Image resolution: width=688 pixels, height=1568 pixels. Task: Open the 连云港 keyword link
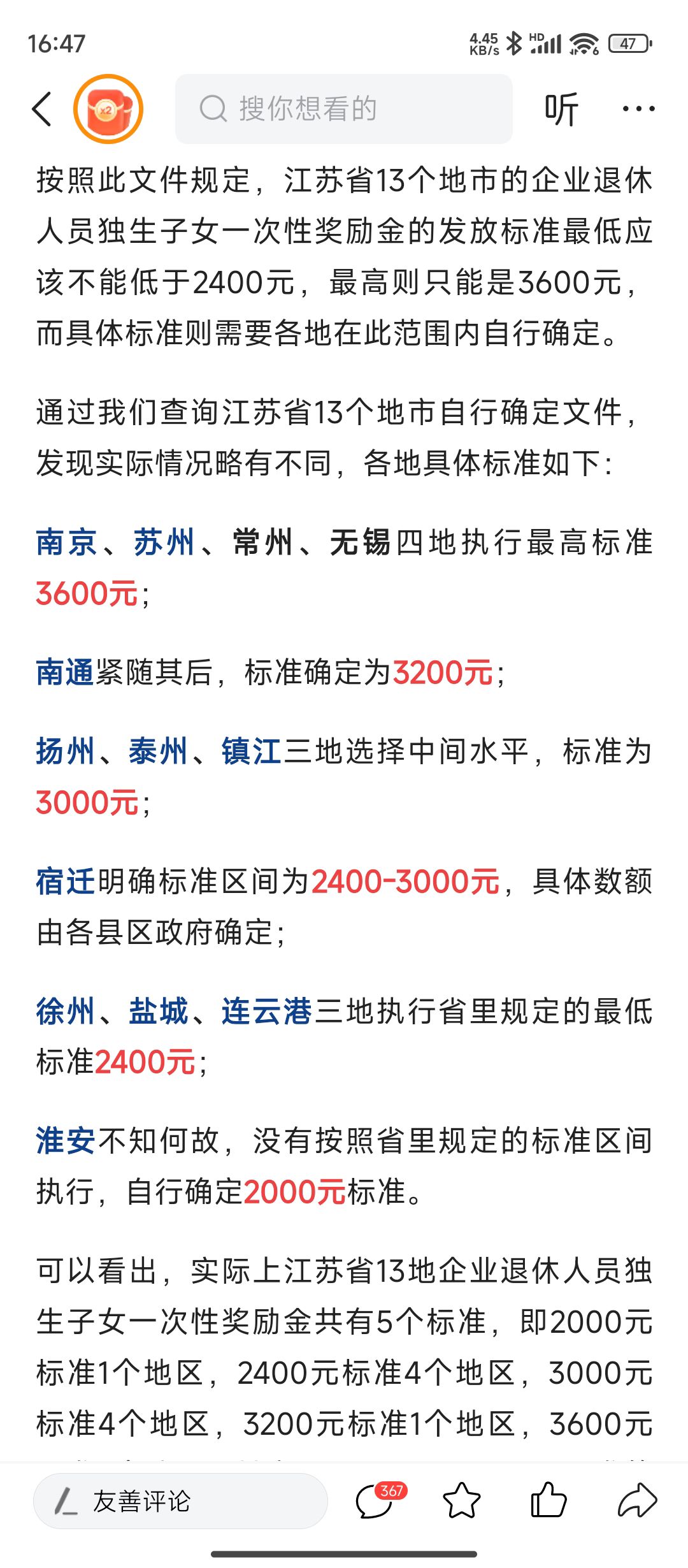(x=267, y=1012)
